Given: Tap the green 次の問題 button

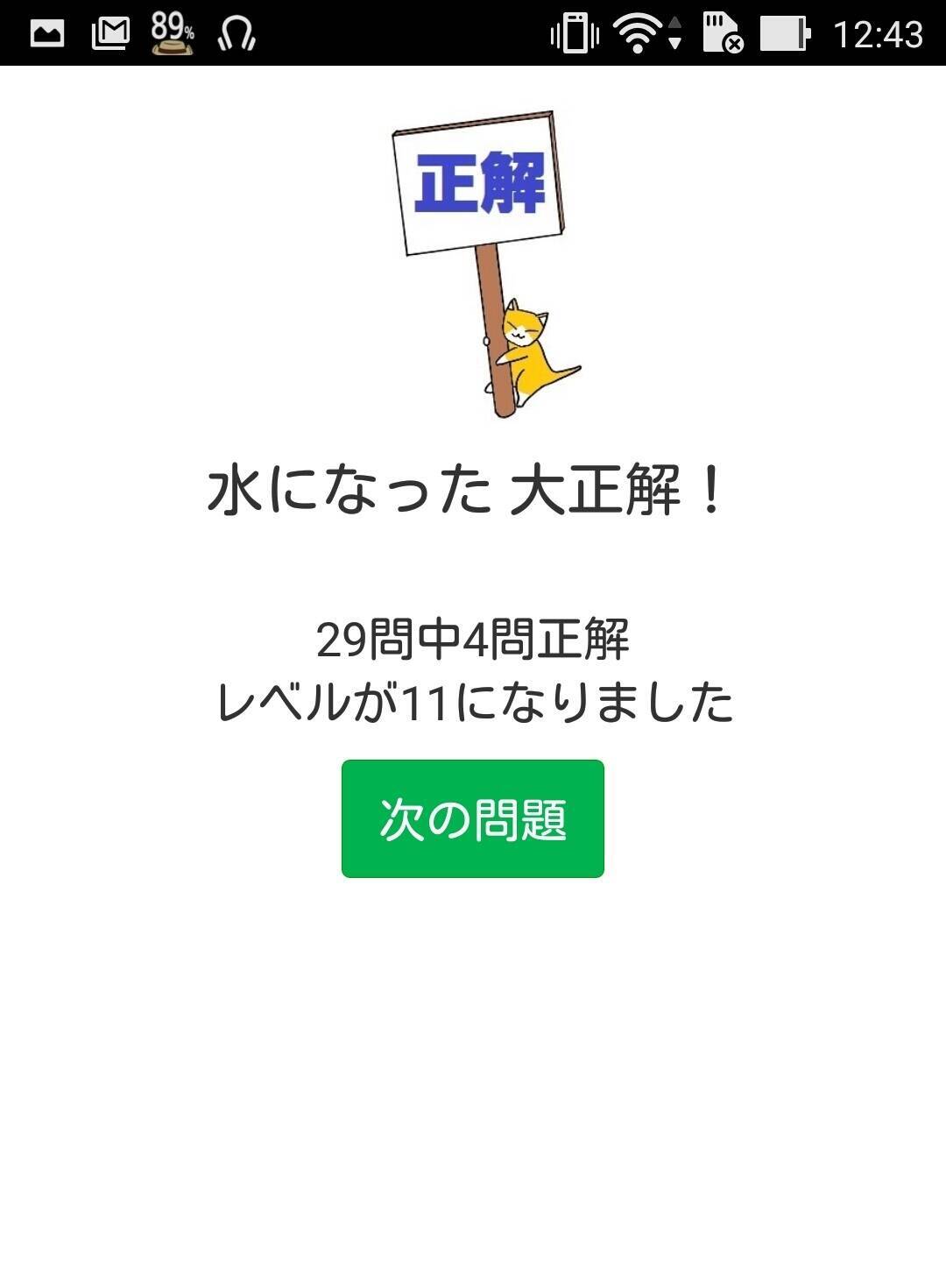Looking at the screenshot, I should coord(472,818).
